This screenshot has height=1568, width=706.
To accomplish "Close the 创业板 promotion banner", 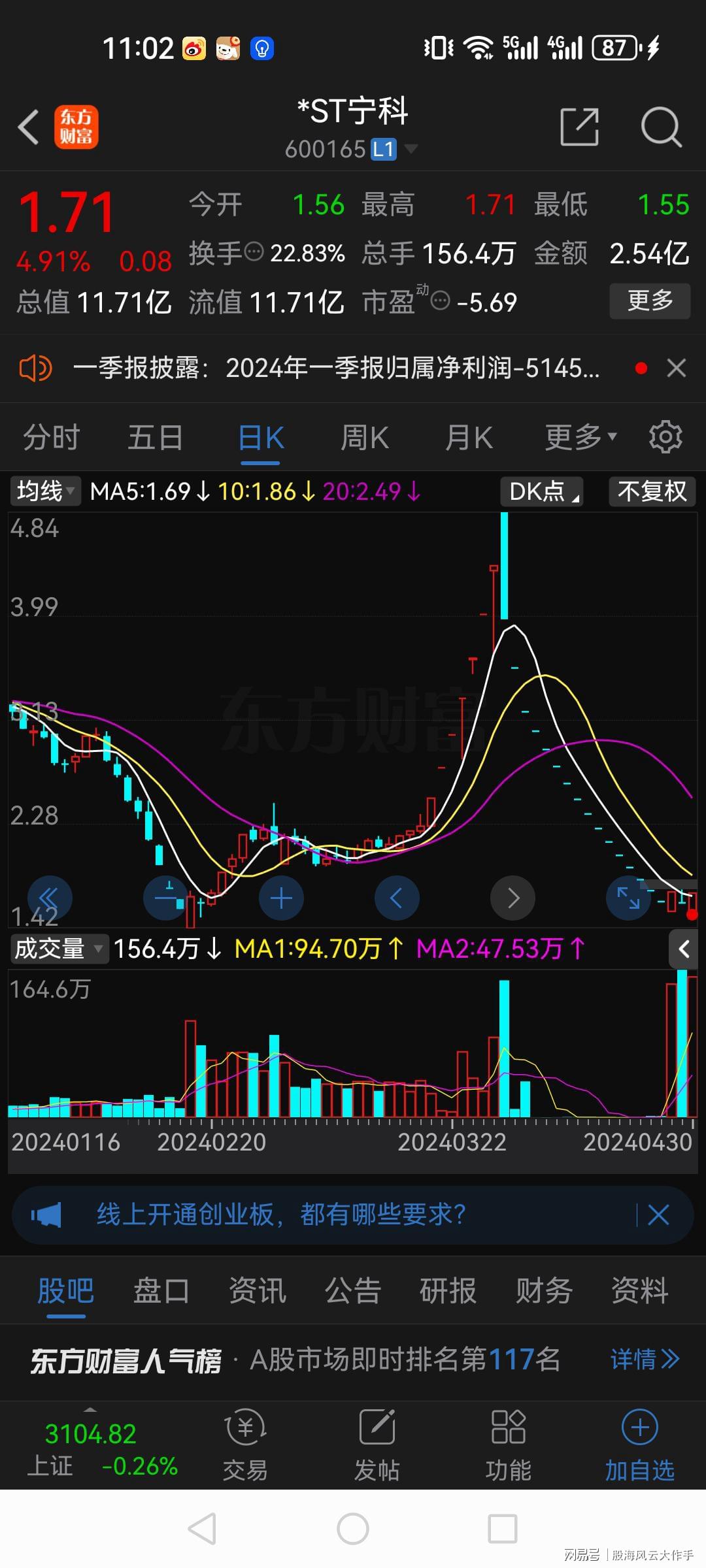I will [658, 1215].
